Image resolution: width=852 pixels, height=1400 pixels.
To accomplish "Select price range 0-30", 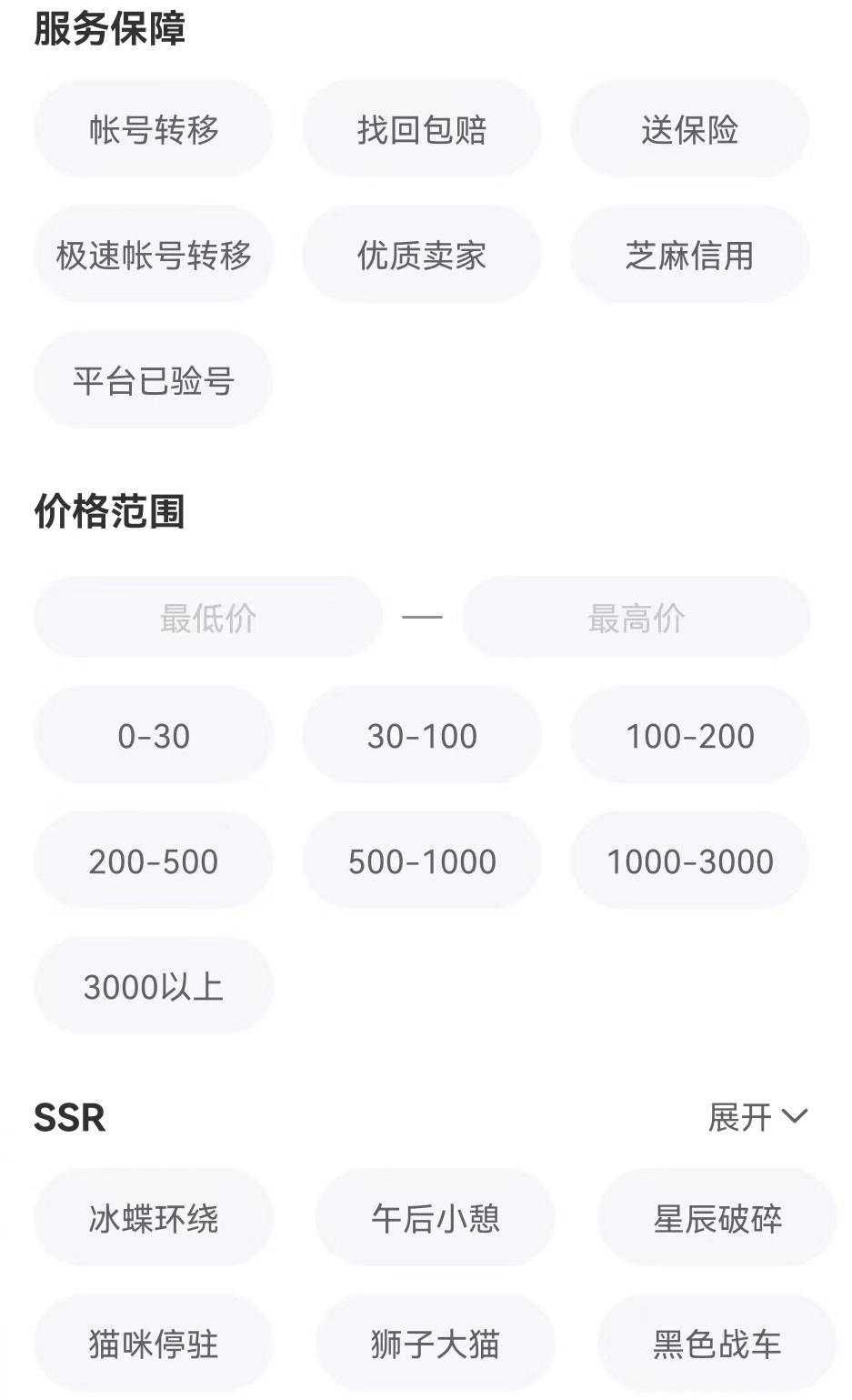I will 154,735.
